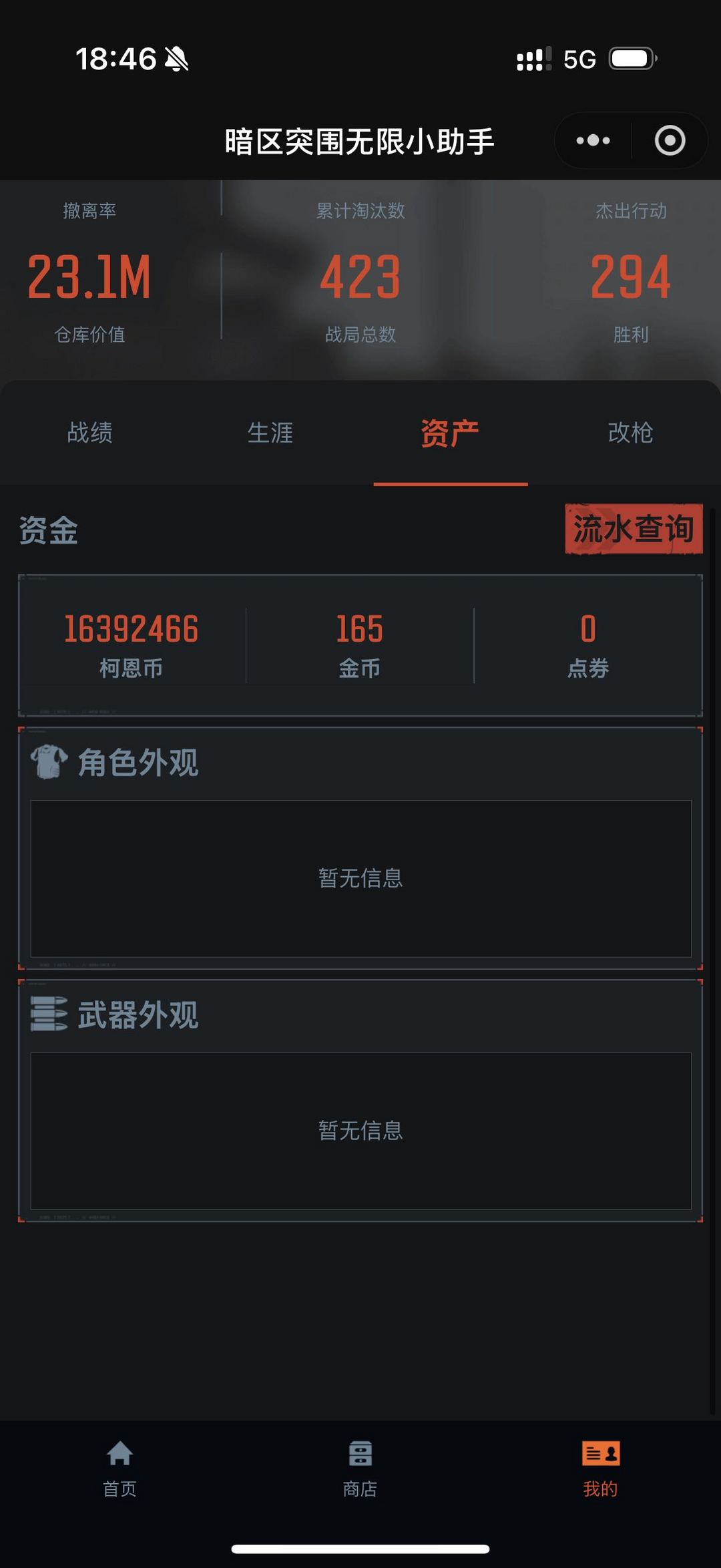Tap the 流水查询 button
This screenshot has width=721, height=1568.
coord(634,529)
